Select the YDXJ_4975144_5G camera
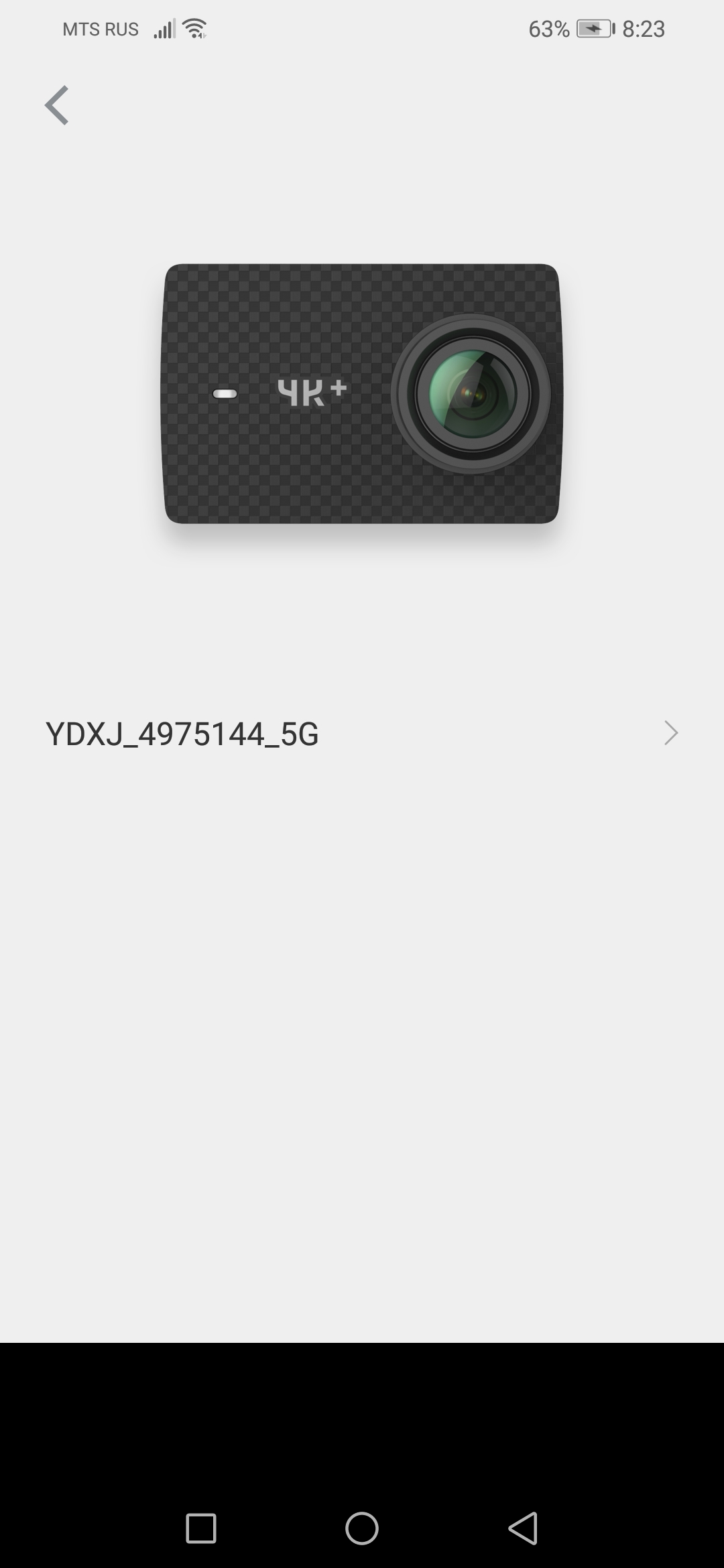The width and height of the screenshot is (724, 1568). (362, 733)
